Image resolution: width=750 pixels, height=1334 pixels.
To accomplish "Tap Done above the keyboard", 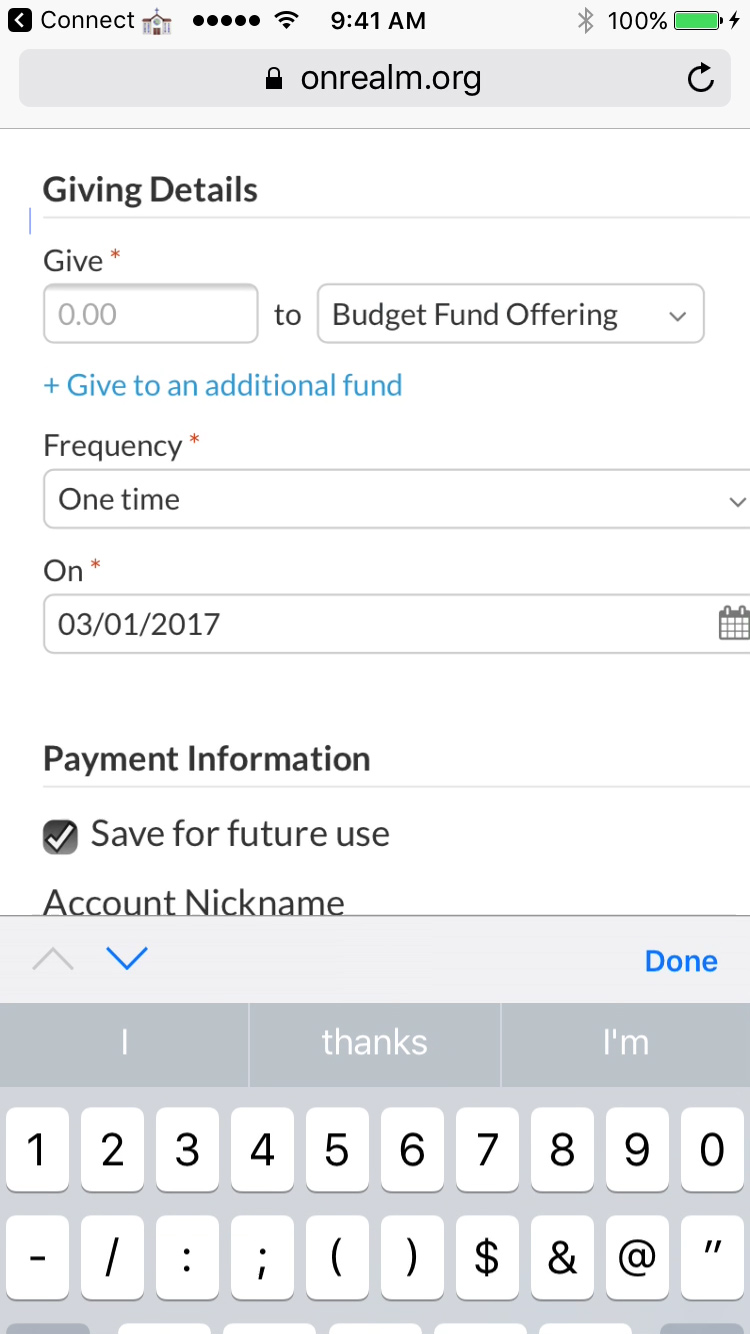I will (x=681, y=961).
